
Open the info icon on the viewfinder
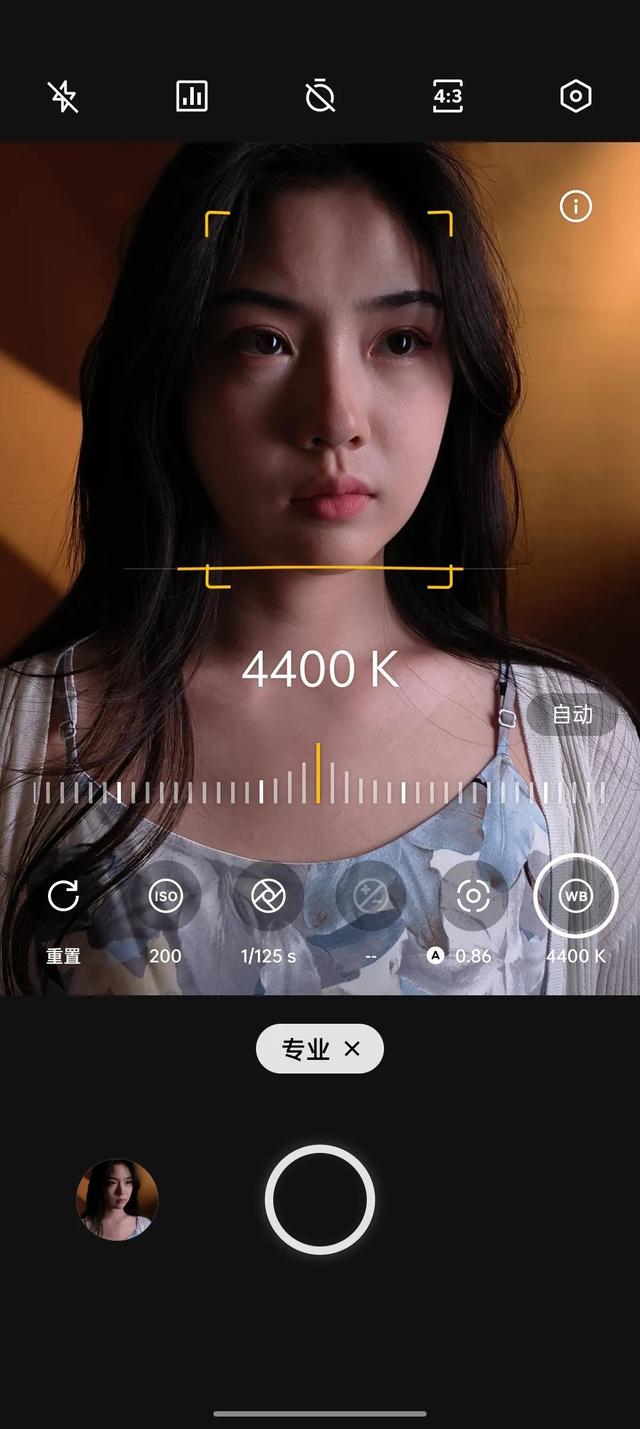coord(576,207)
